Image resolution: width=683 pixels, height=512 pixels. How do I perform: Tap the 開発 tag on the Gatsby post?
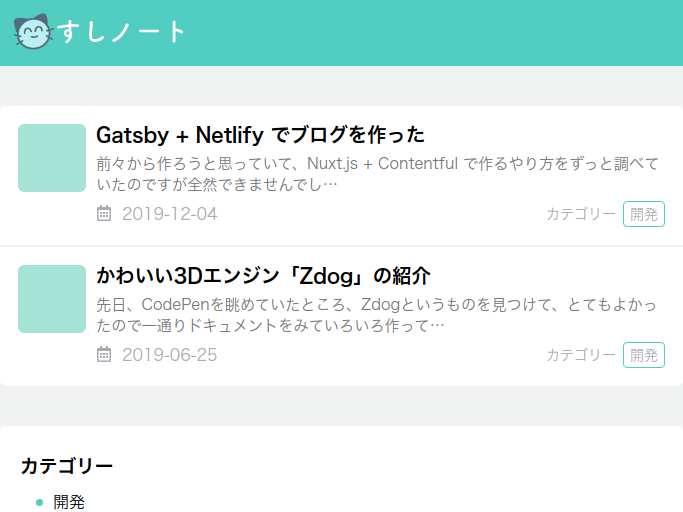coord(644,214)
